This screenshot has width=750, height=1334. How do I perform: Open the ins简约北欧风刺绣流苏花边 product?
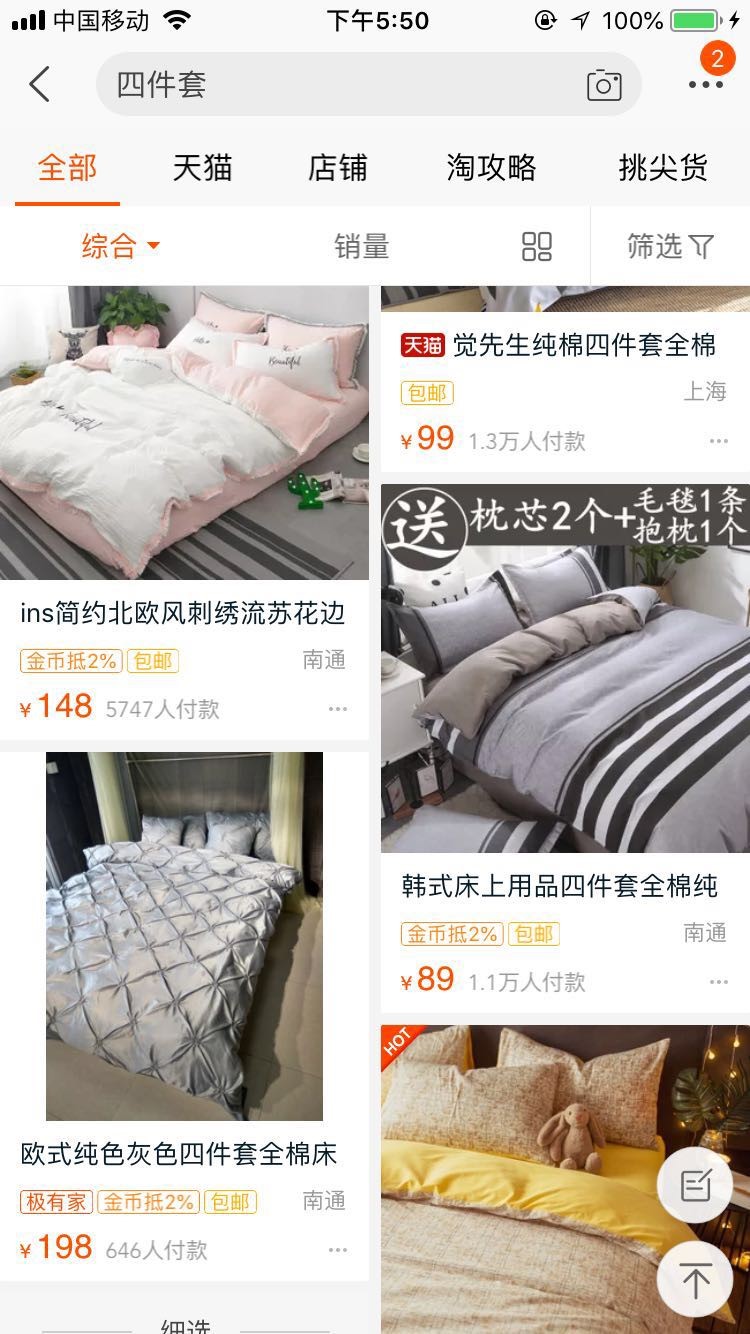(183, 612)
